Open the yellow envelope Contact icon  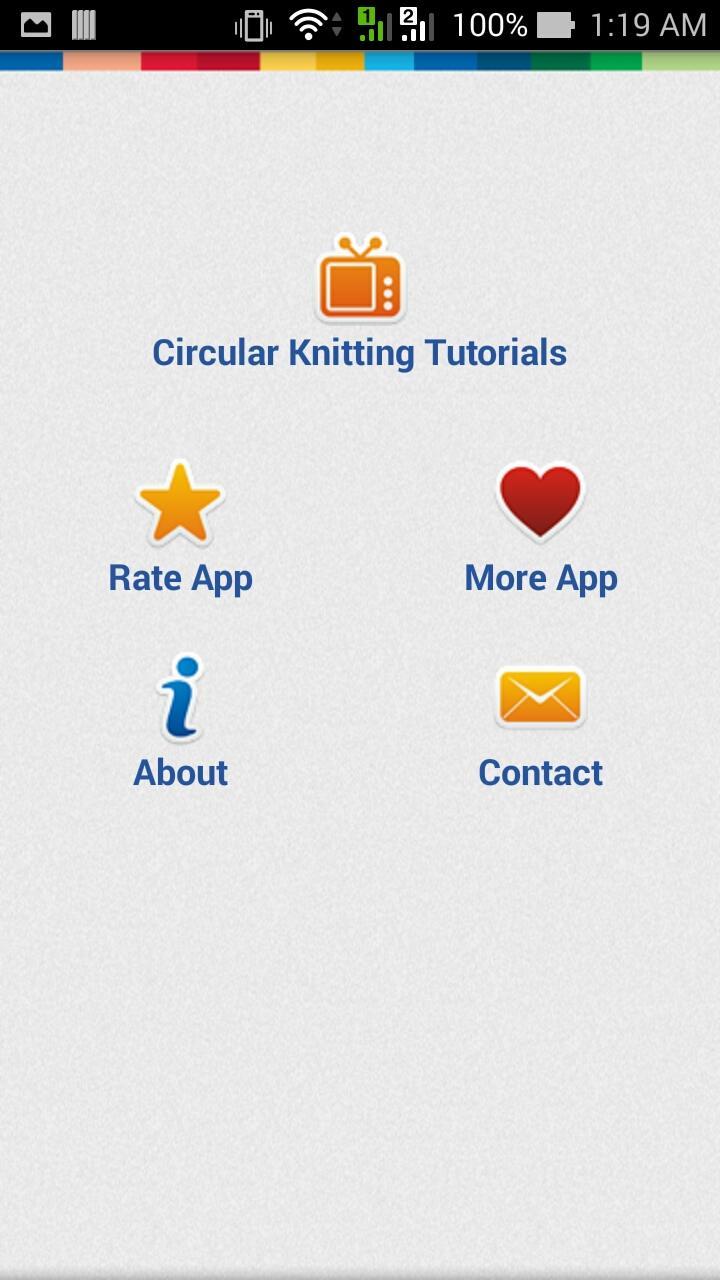point(540,696)
